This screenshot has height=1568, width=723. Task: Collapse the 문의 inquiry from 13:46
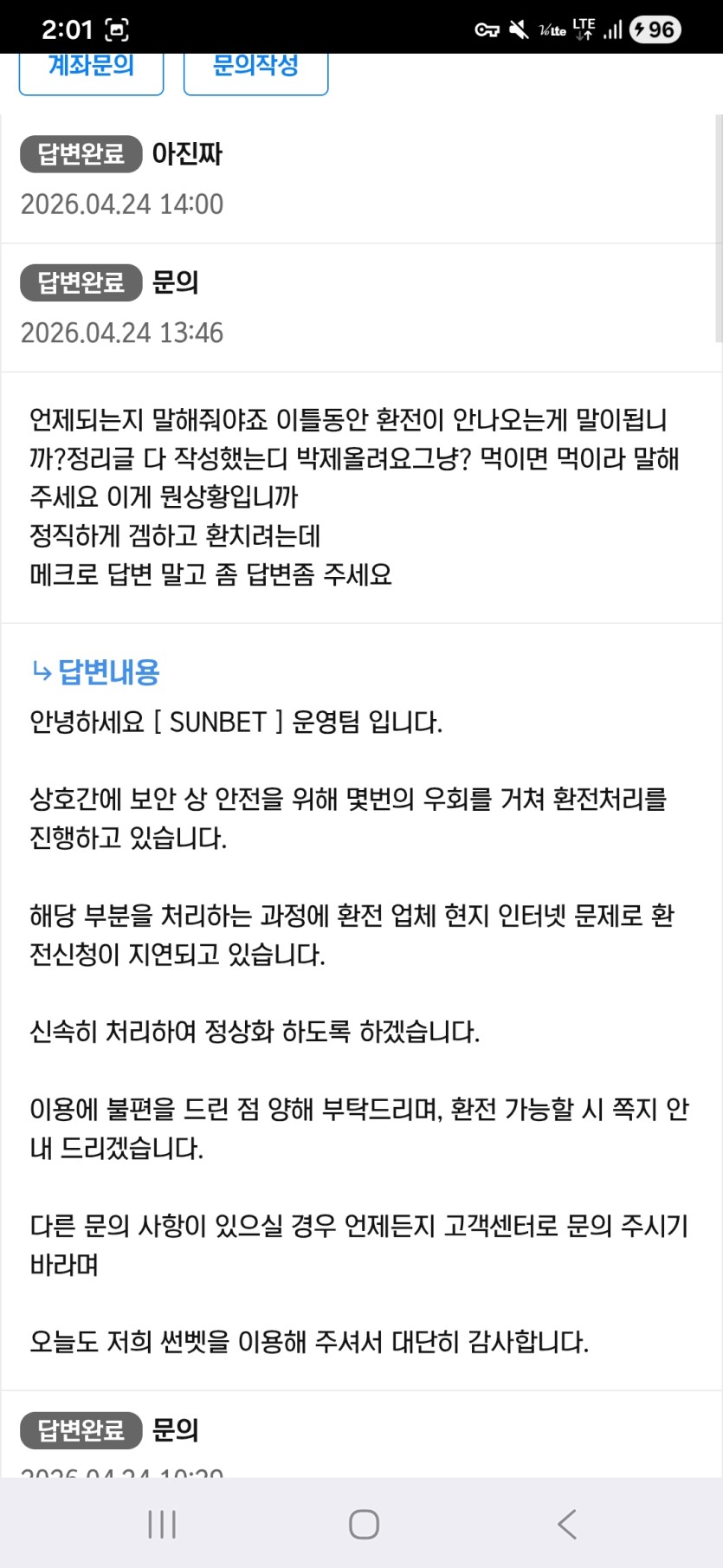pyautogui.click(x=175, y=283)
